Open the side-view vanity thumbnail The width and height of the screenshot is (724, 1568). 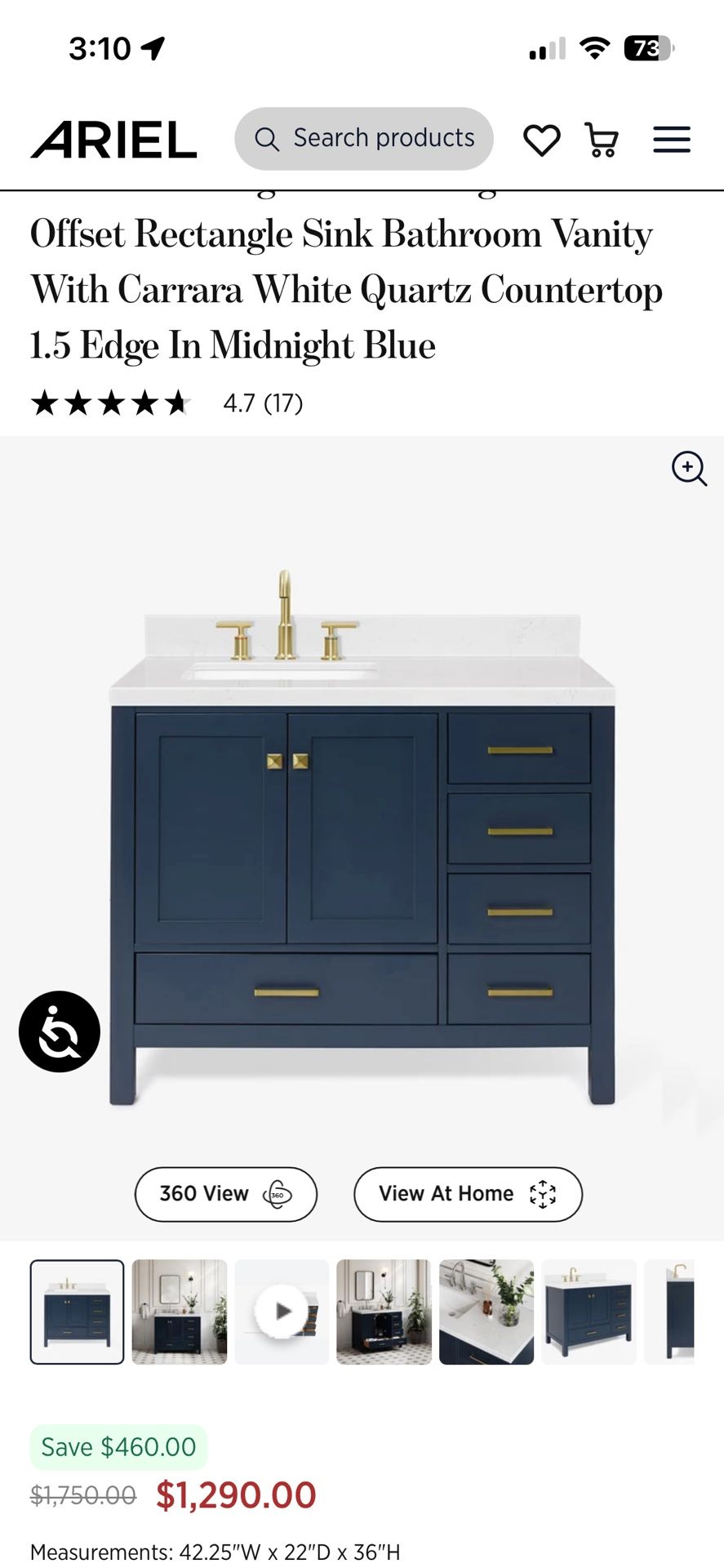(x=671, y=1312)
